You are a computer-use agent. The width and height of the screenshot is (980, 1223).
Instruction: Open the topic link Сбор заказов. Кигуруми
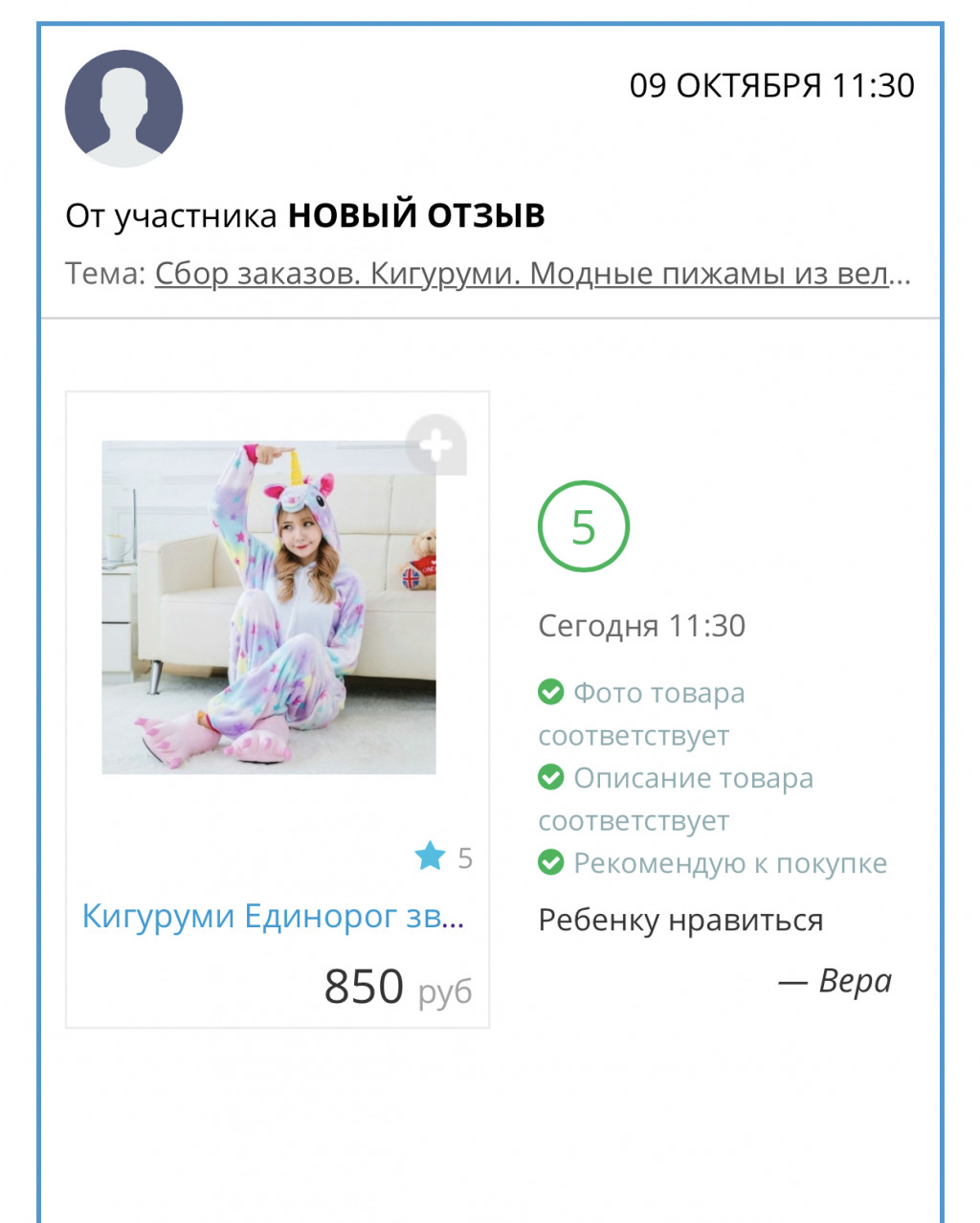[531, 274]
